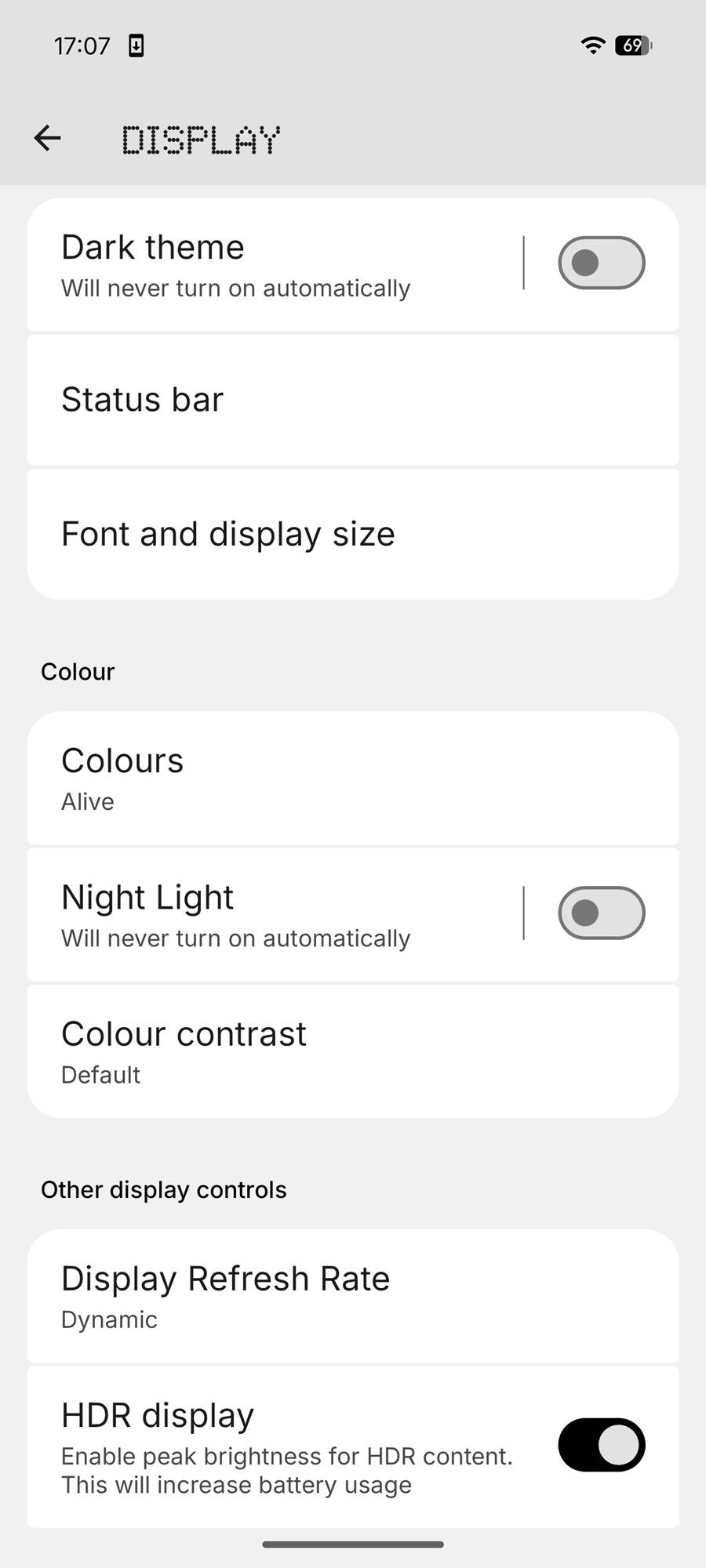Open Font and display size

[x=353, y=535]
